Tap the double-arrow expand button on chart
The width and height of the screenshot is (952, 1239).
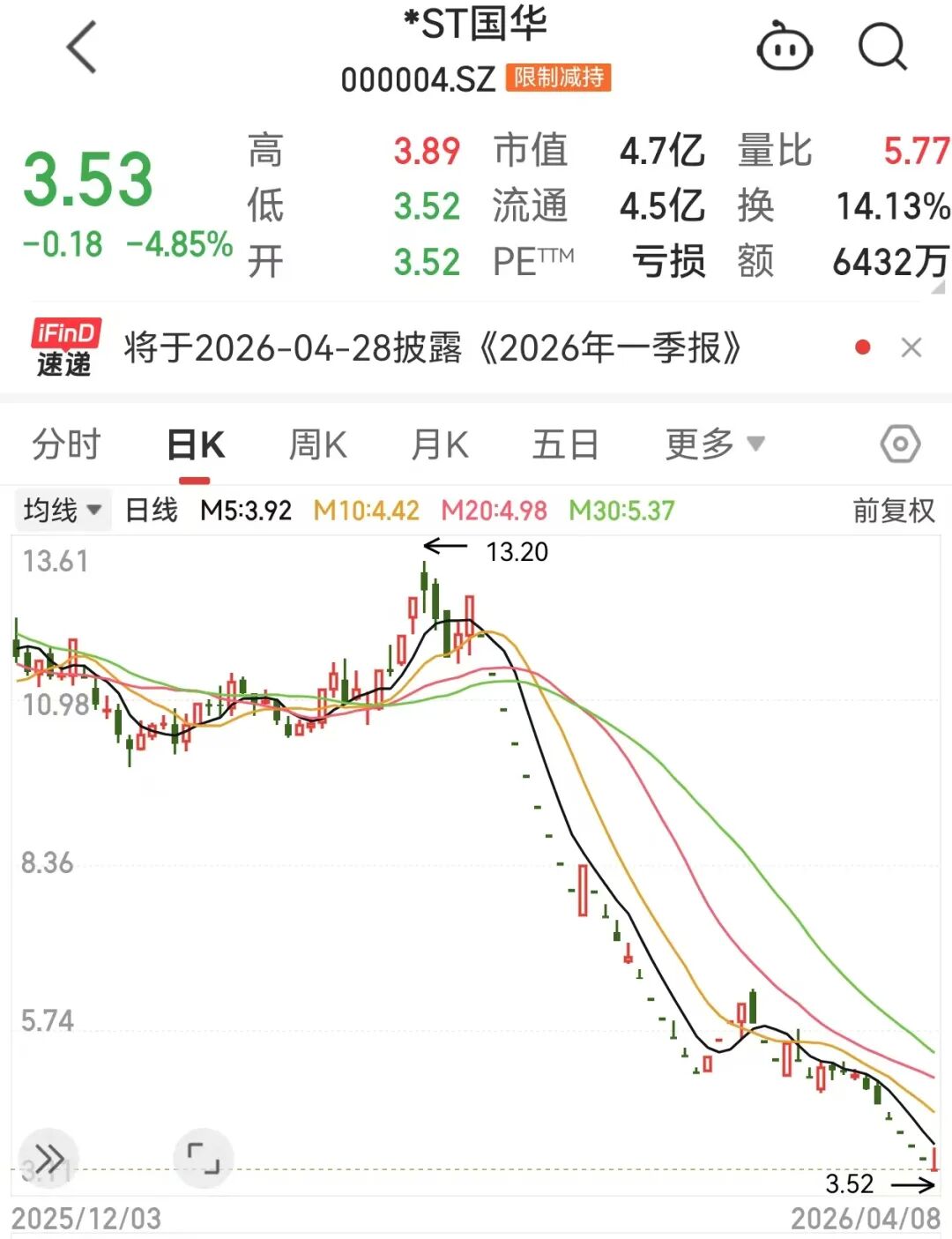point(48,1157)
